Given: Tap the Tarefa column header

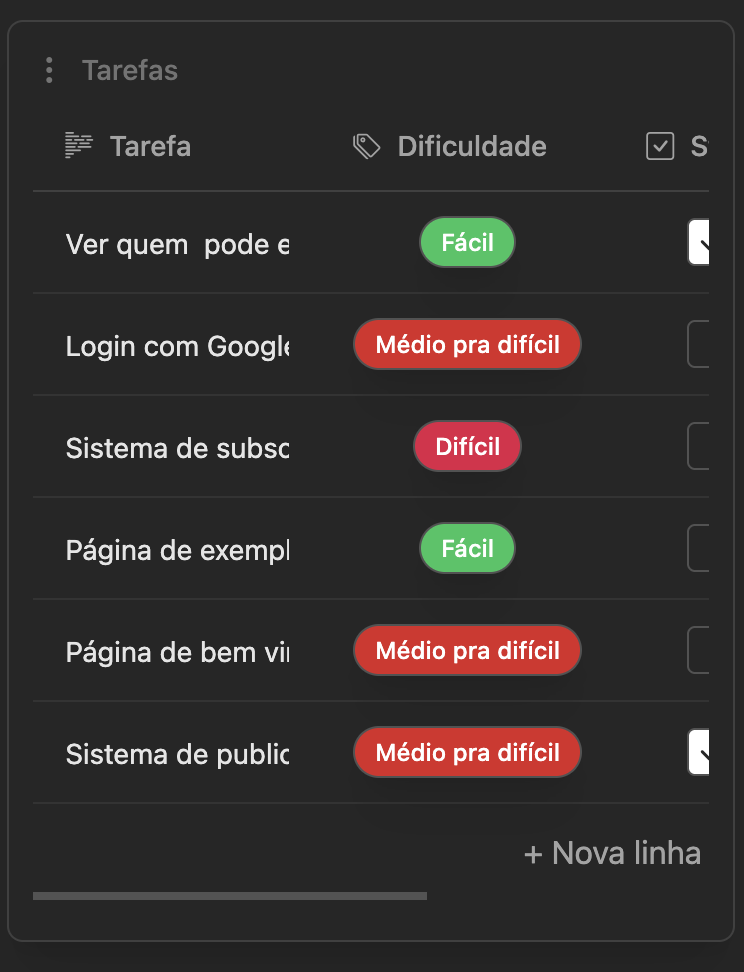Looking at the screenshot, I should coord(150,147).
